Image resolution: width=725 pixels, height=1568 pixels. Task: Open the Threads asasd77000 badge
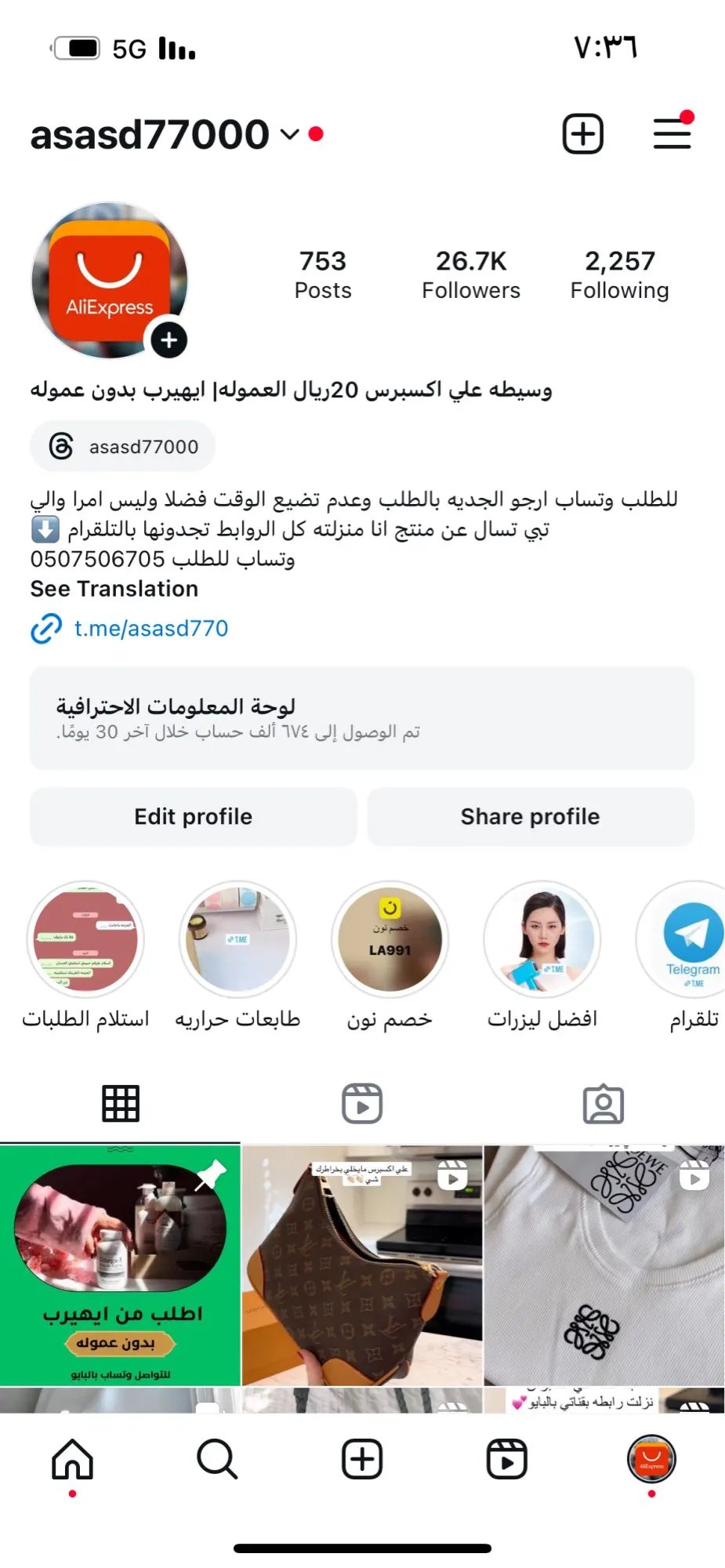coord(123,447)
